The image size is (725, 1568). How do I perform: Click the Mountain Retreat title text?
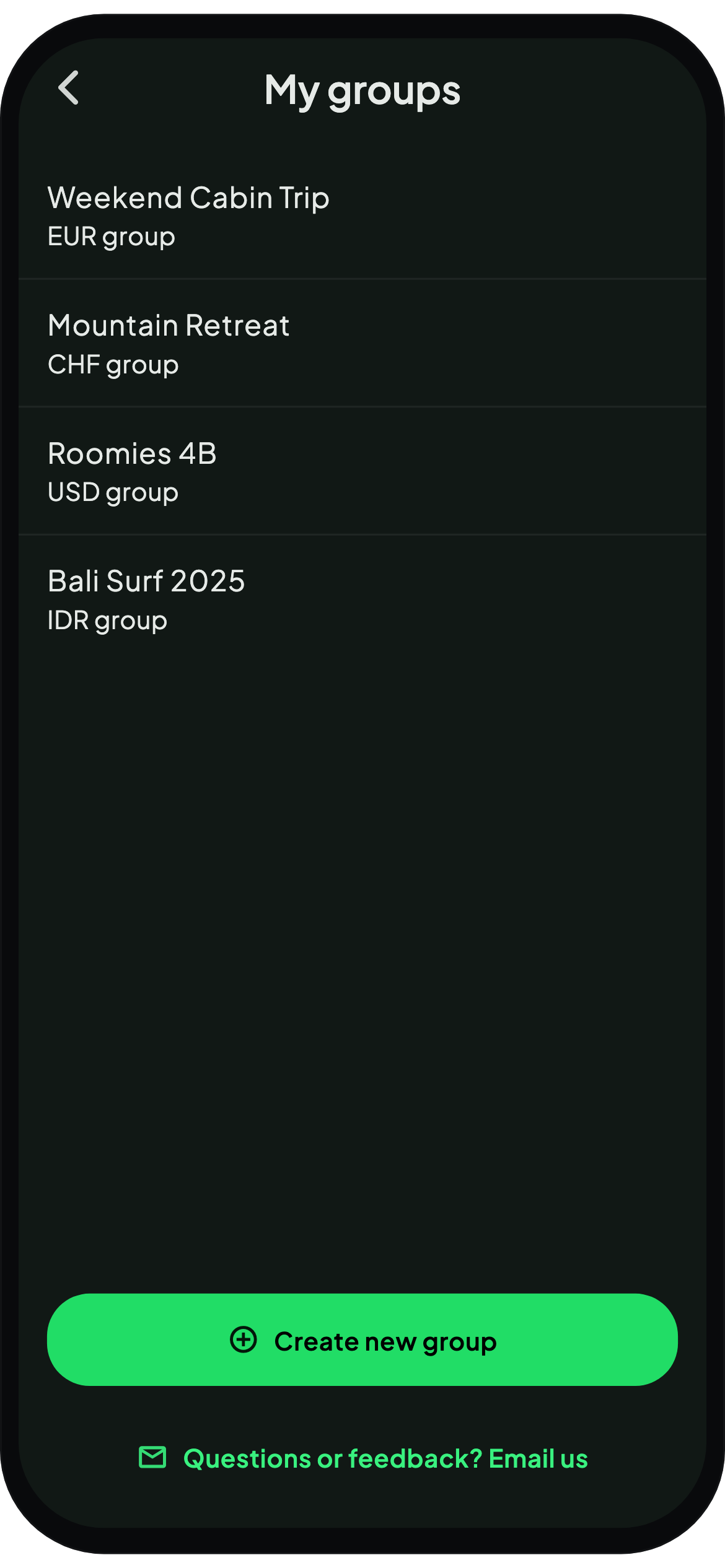coord(169,326)
